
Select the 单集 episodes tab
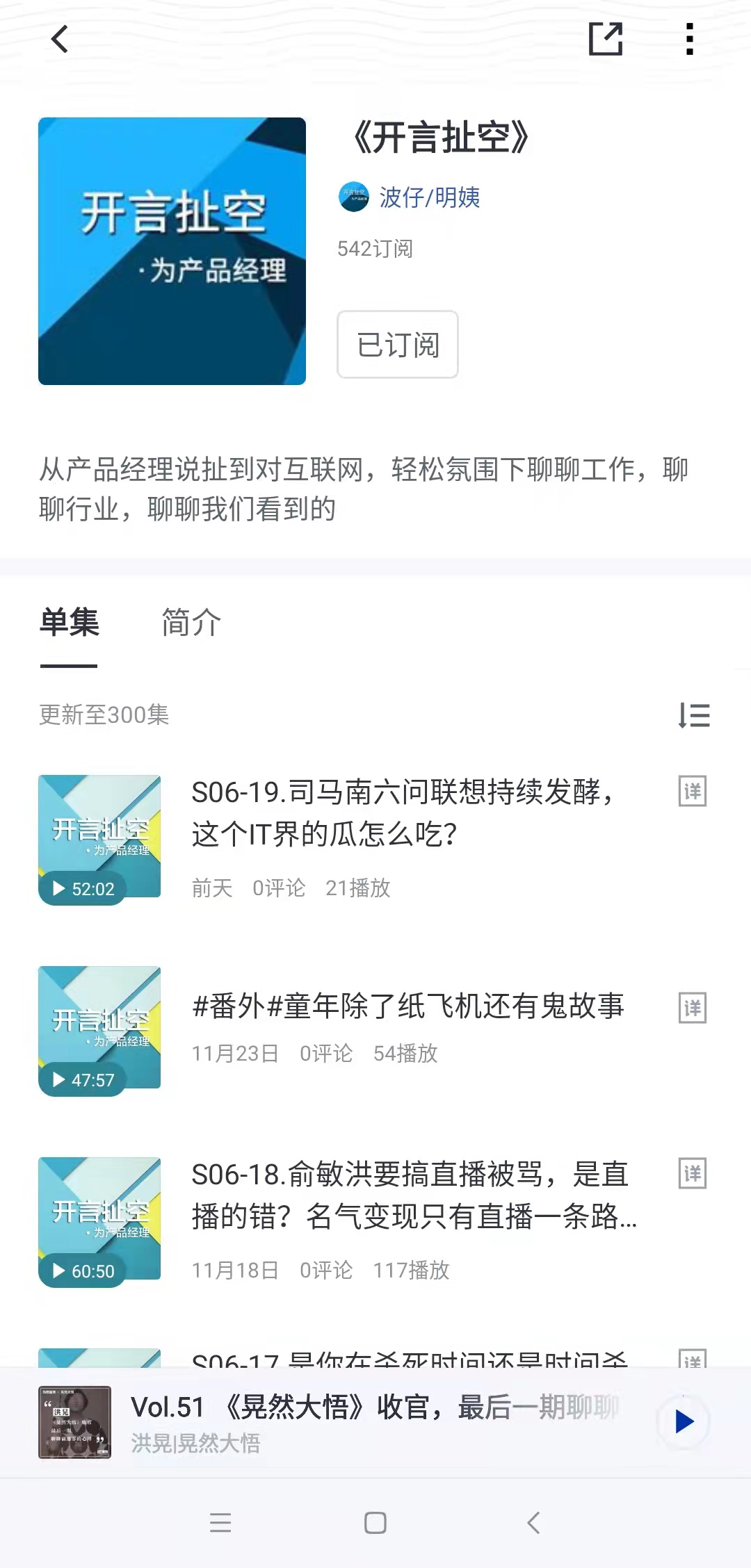click(70, 622)
